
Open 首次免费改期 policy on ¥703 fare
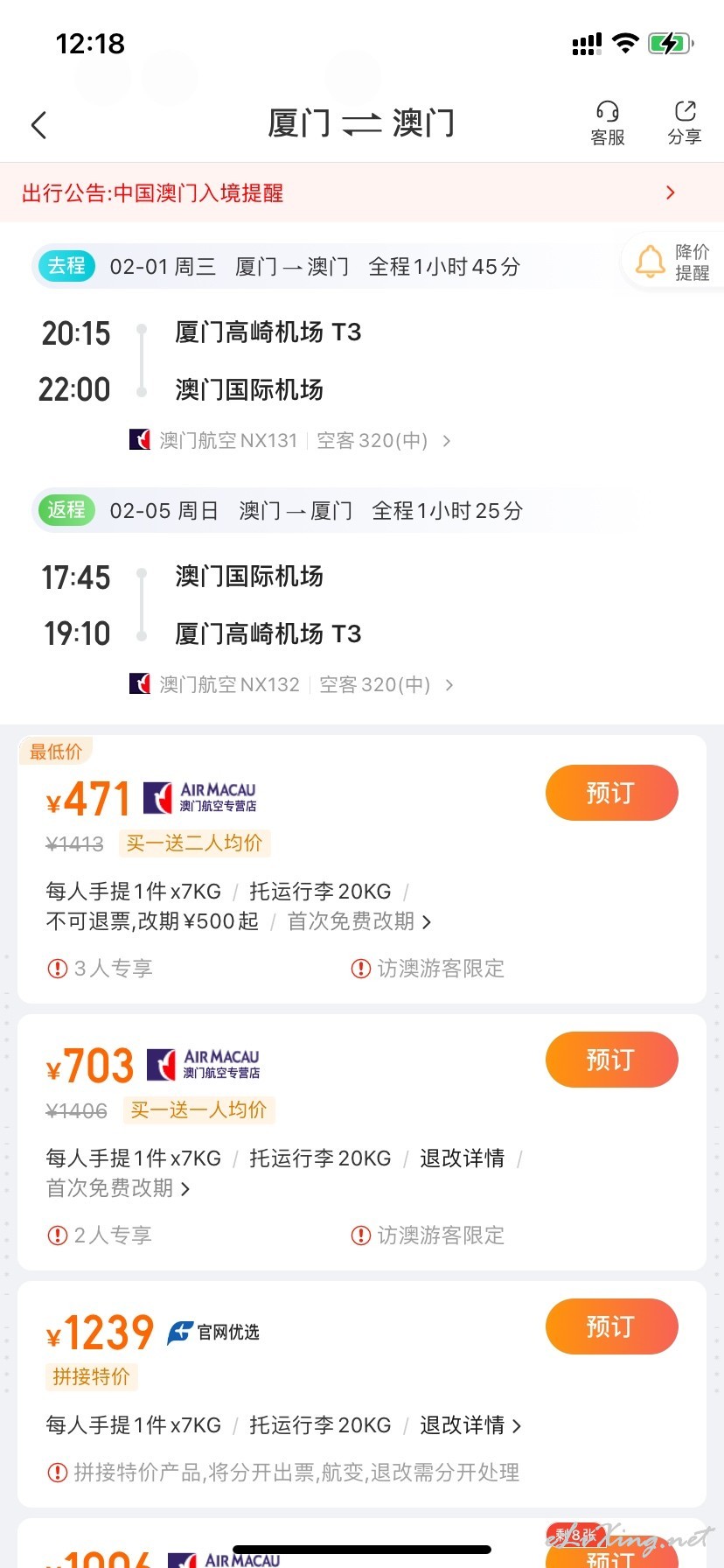click(118, 1188)
